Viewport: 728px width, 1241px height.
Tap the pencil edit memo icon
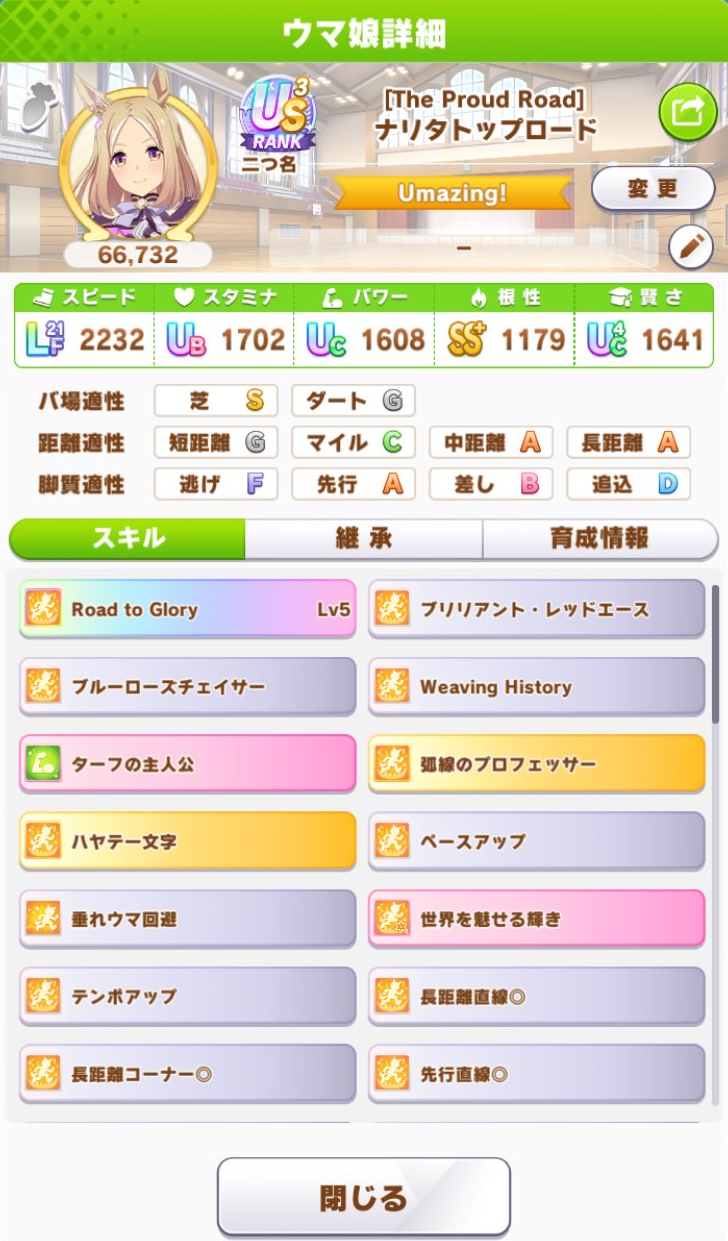pos(689,245)
